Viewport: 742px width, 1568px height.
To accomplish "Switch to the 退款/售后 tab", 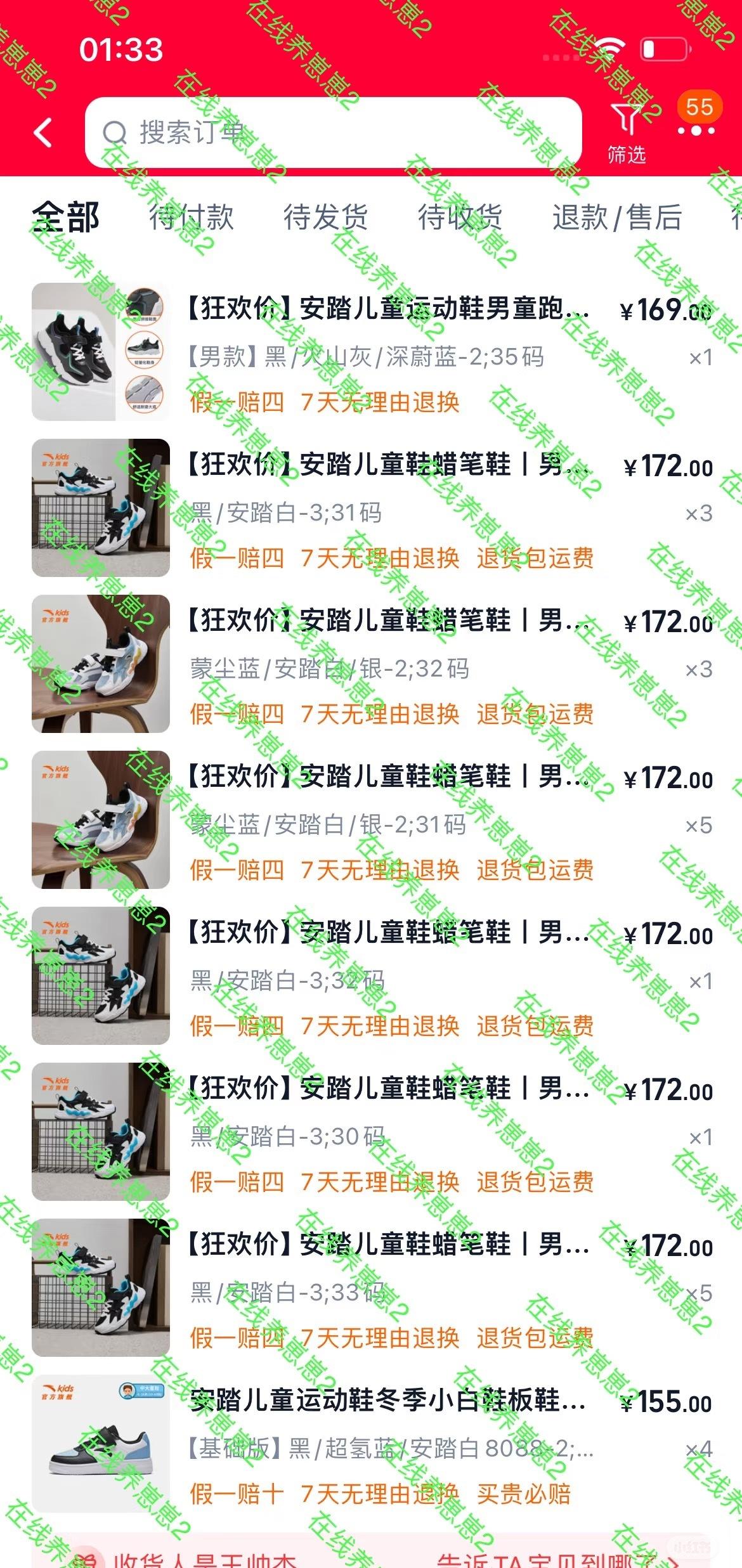I will [x=617, y=217].
